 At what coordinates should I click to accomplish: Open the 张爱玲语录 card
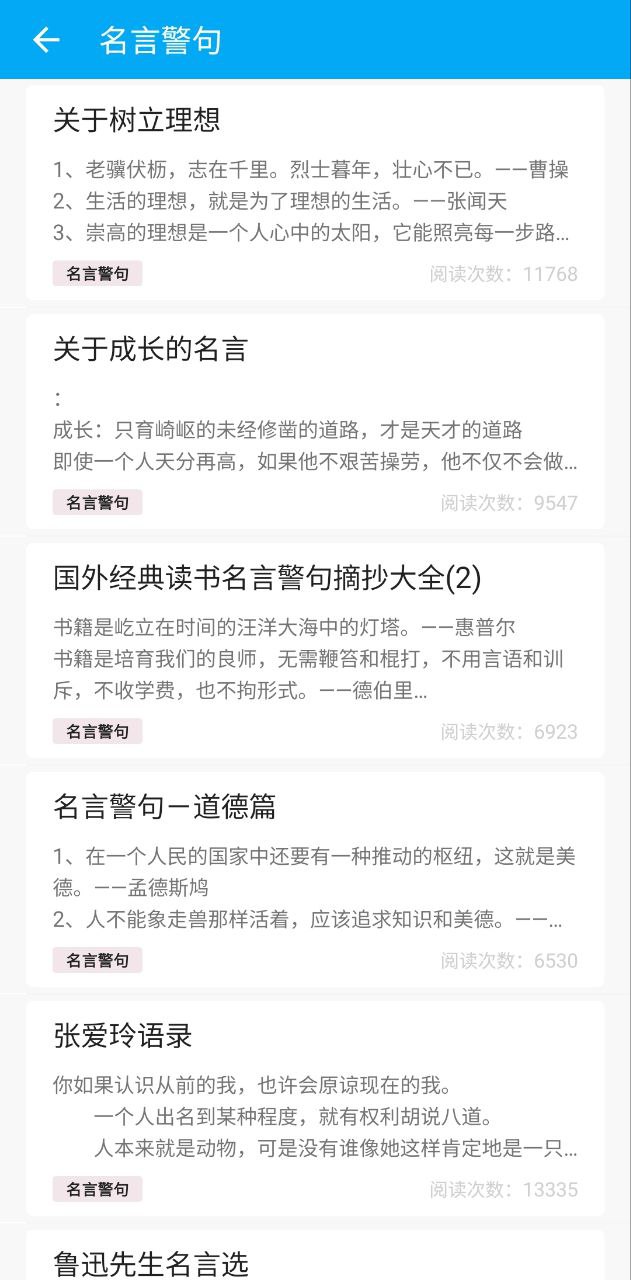pos(314,1108)
